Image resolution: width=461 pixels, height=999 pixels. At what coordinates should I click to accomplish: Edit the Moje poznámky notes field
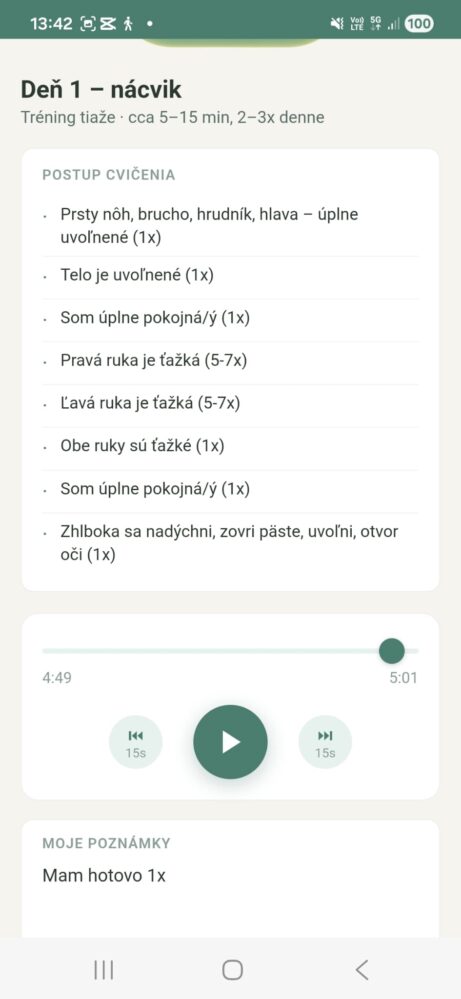230,892
